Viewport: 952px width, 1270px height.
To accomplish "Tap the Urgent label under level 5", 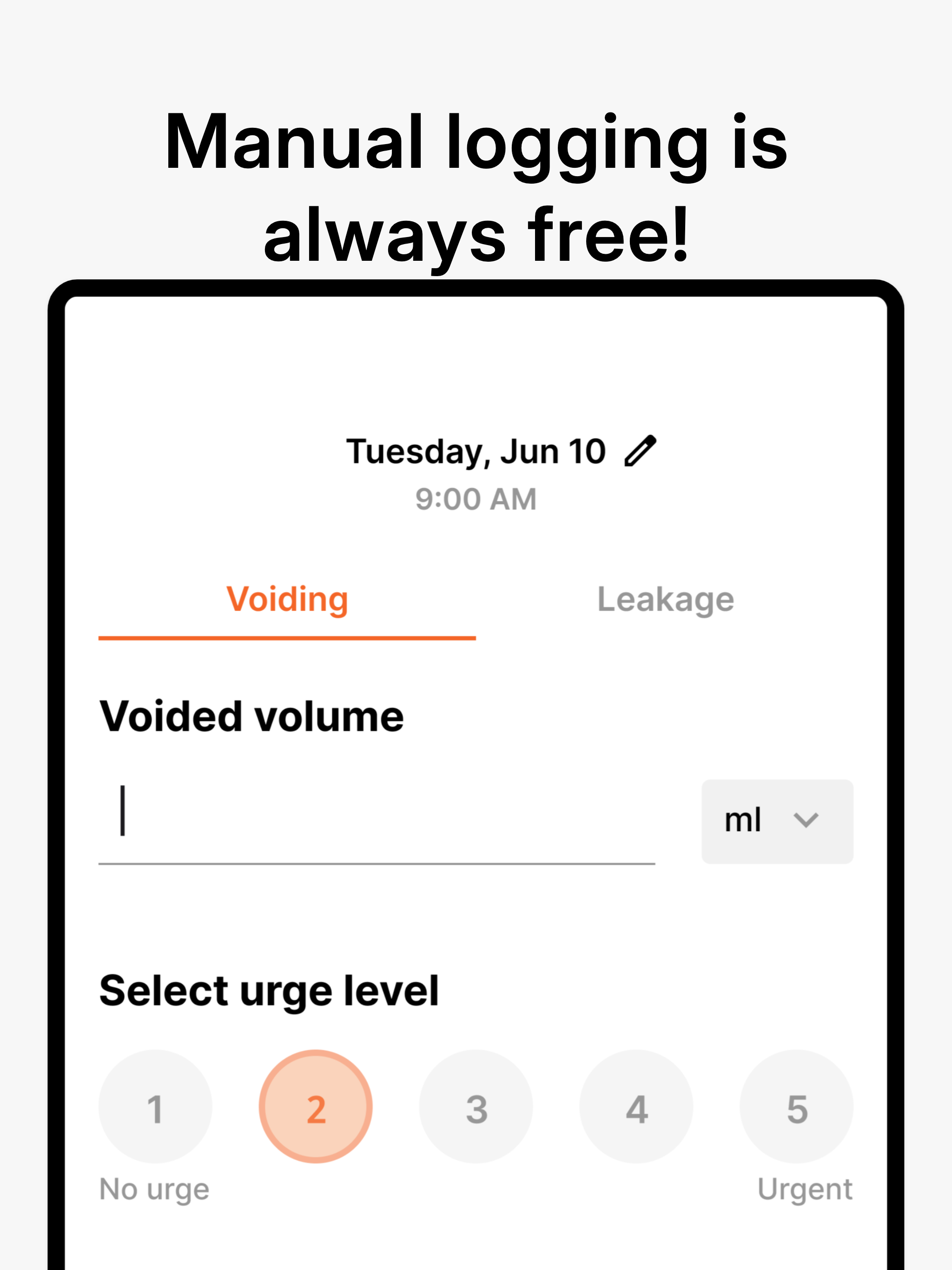I will (x=806, y=1189).
